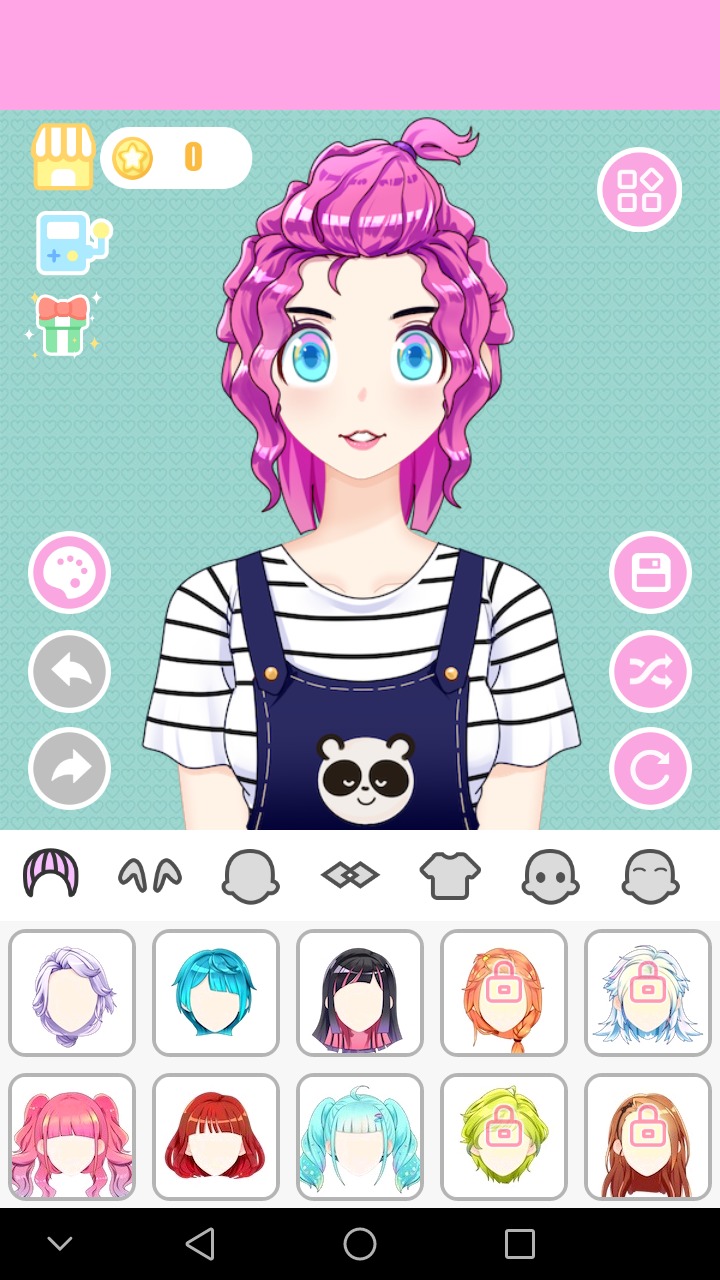Pick the black hair with pink tips
Screen dimensions: 720x1280
point(360,993)
